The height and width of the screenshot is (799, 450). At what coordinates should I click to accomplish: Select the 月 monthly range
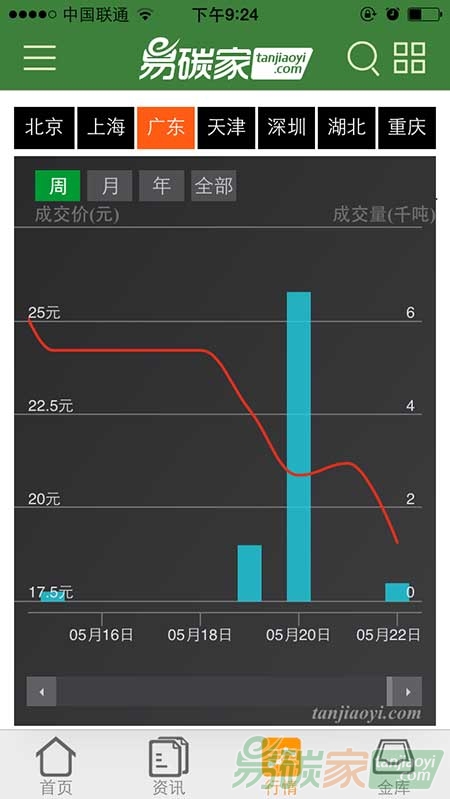(x=110, y=186)
